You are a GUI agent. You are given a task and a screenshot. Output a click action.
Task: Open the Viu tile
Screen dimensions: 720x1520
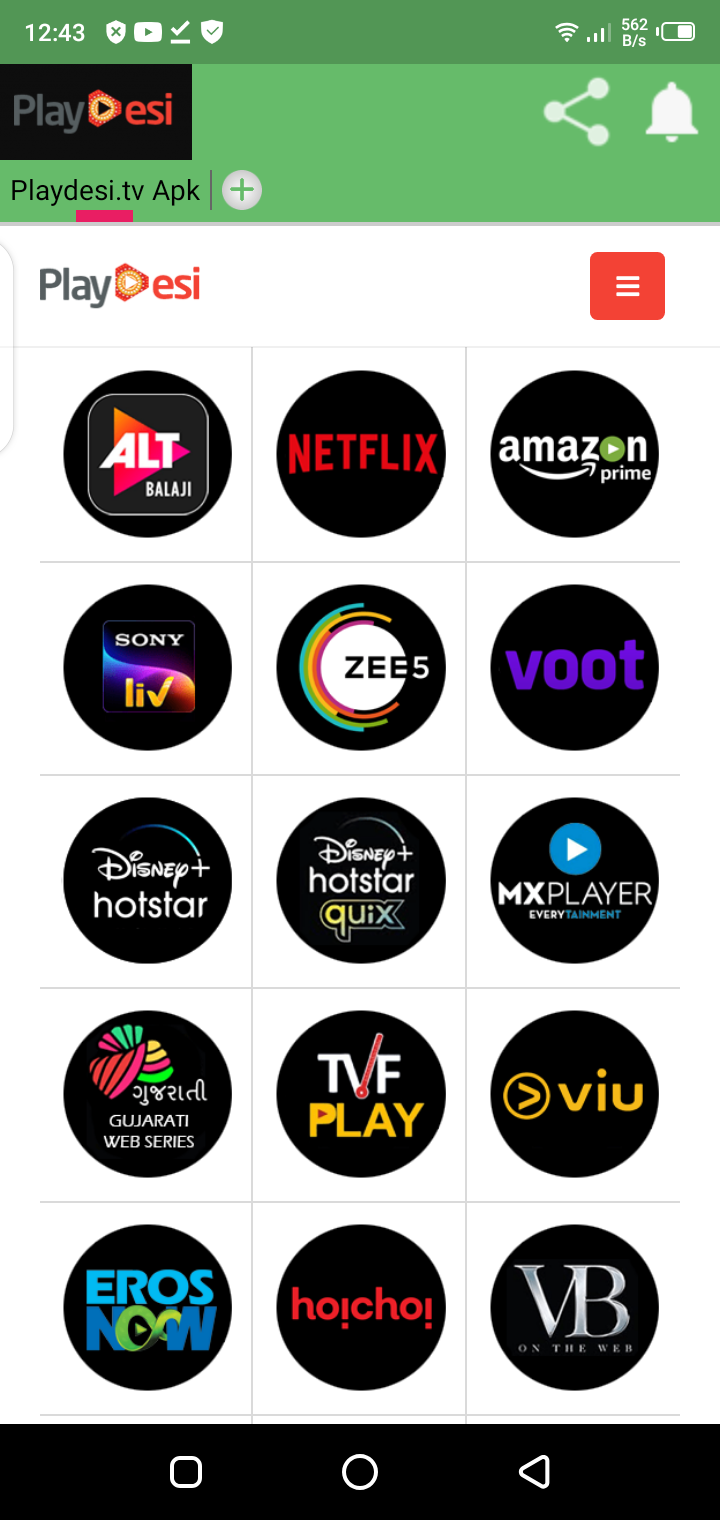tap(575, 1094)
